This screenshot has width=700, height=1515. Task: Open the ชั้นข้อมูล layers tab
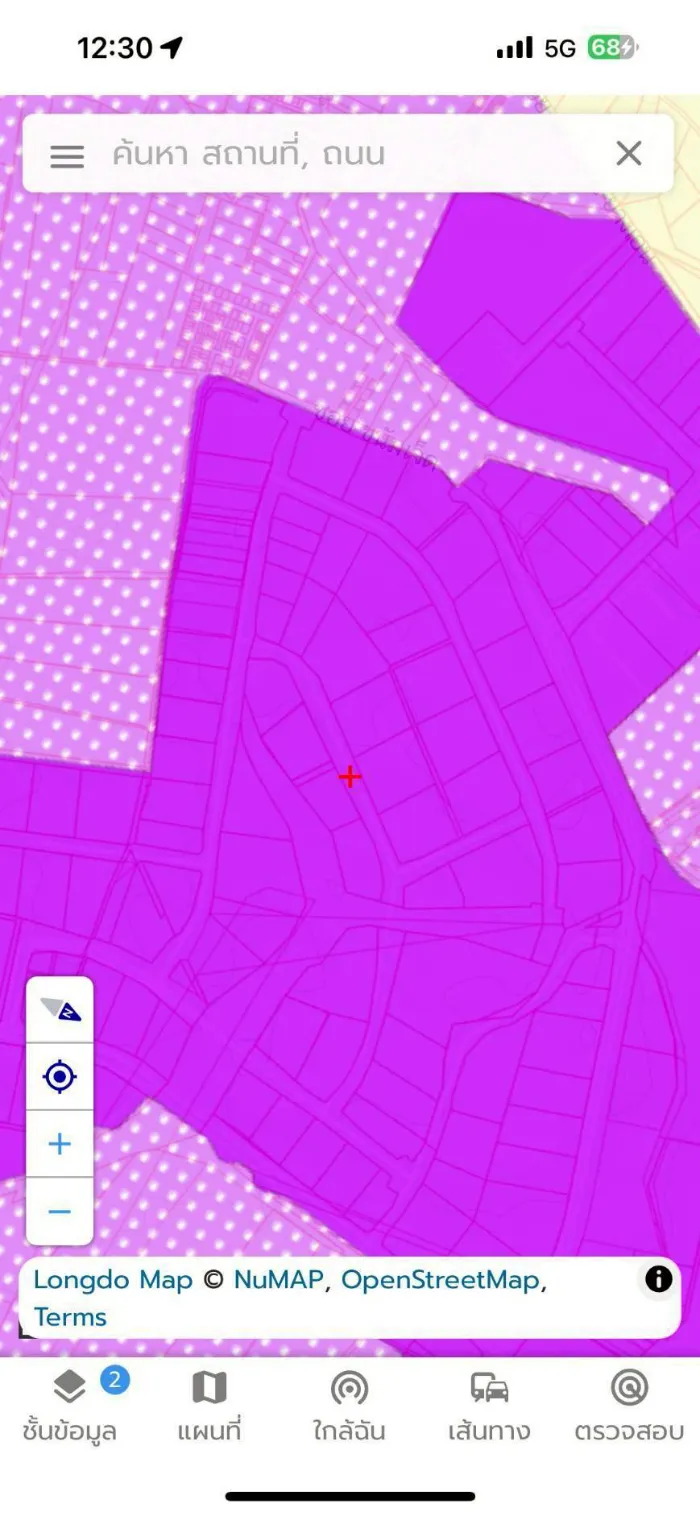[x=70, y=1407]
